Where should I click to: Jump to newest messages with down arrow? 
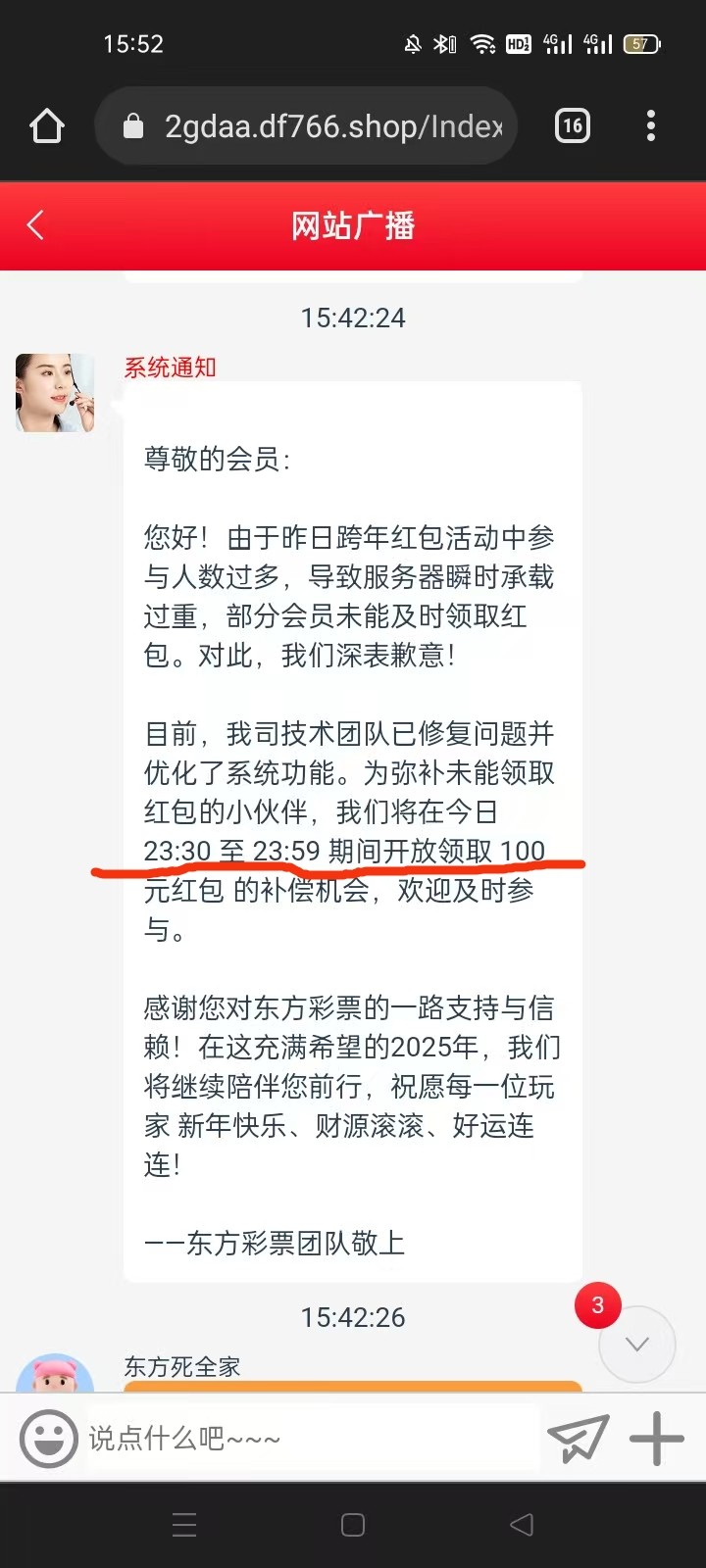pyautogui.click(x=637, y=1344)
